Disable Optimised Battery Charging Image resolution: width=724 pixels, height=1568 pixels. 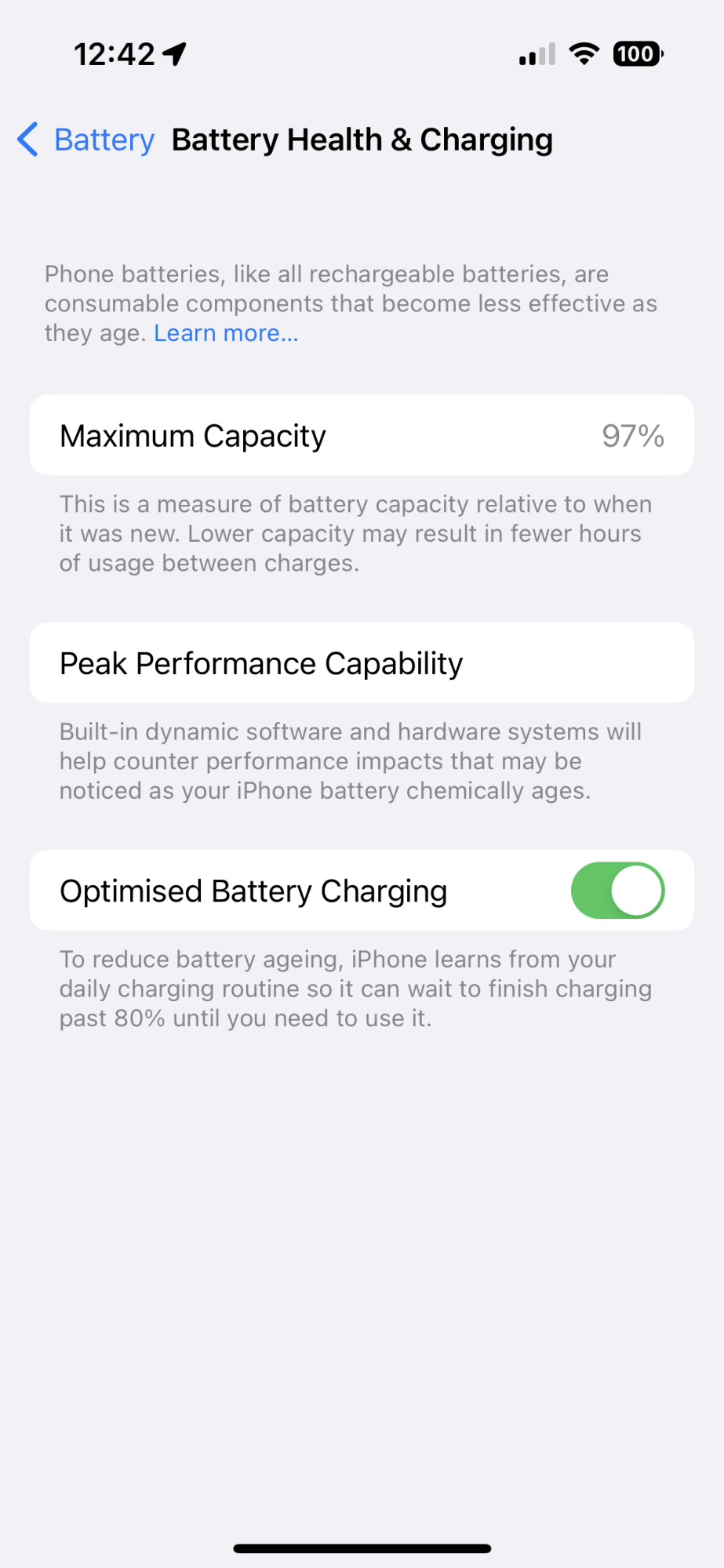[x=617, y=891]
